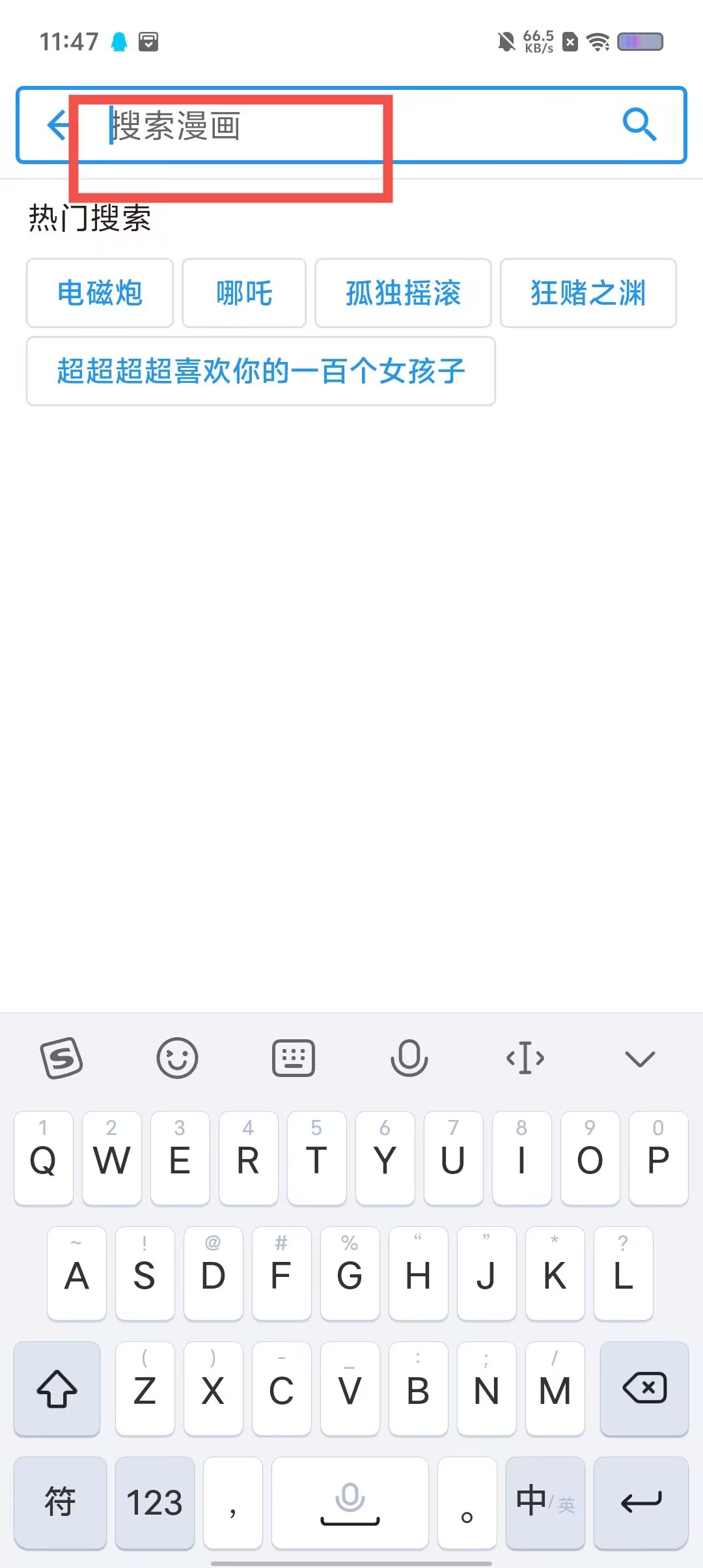Select the 电磁炮 hot search chip
Screen dimensions: 703x1568
click(100, 293)
